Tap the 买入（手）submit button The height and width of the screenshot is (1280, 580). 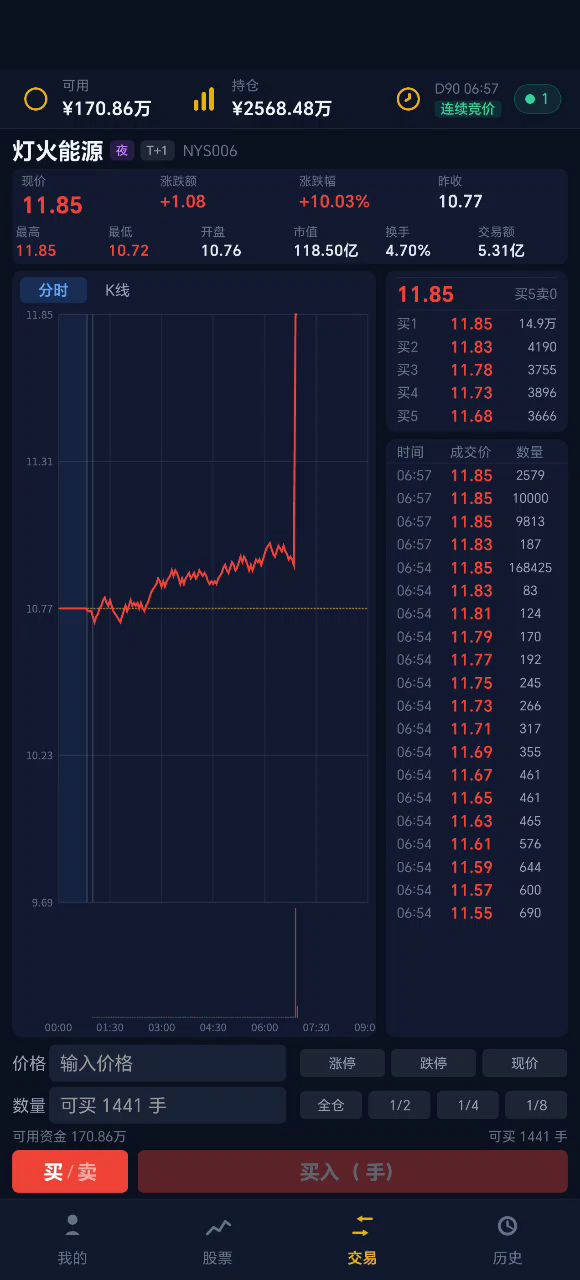352,1172
